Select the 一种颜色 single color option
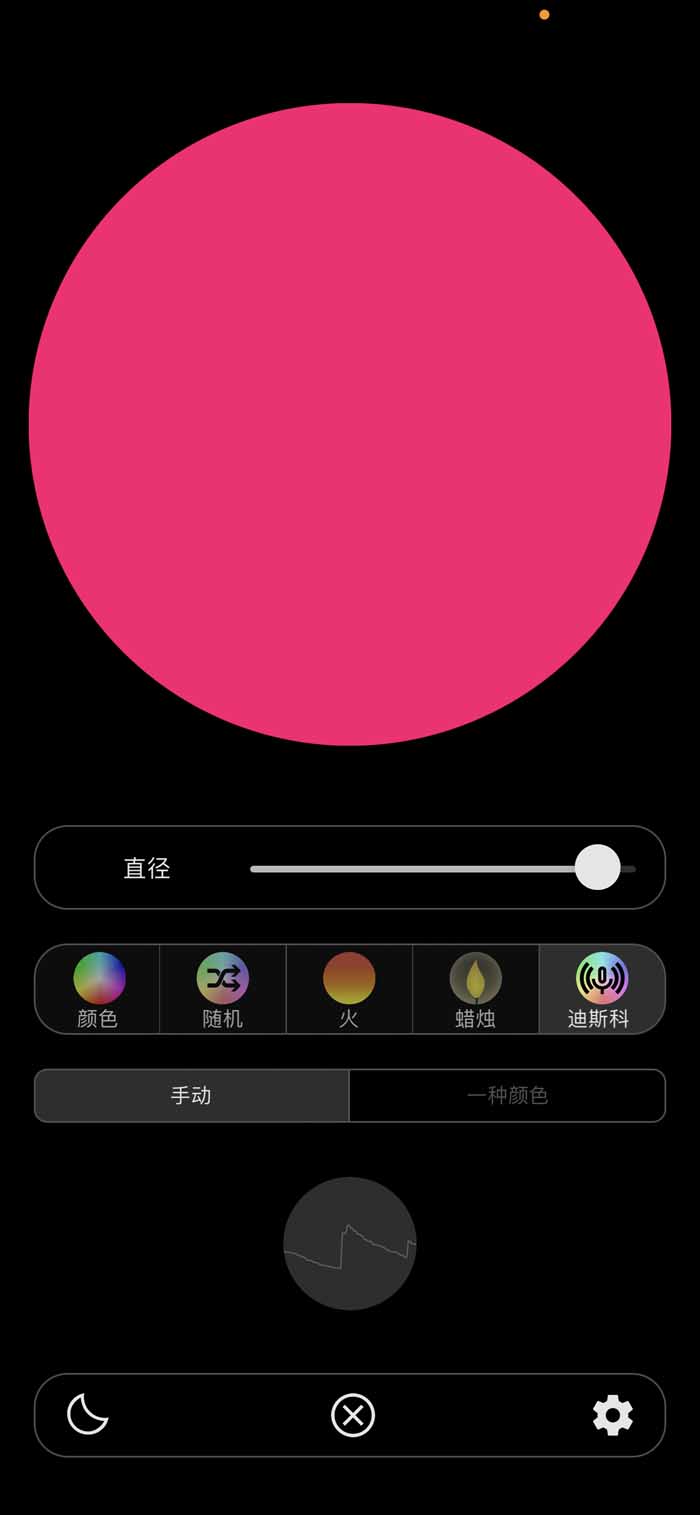 click(x=507, y=1096)
